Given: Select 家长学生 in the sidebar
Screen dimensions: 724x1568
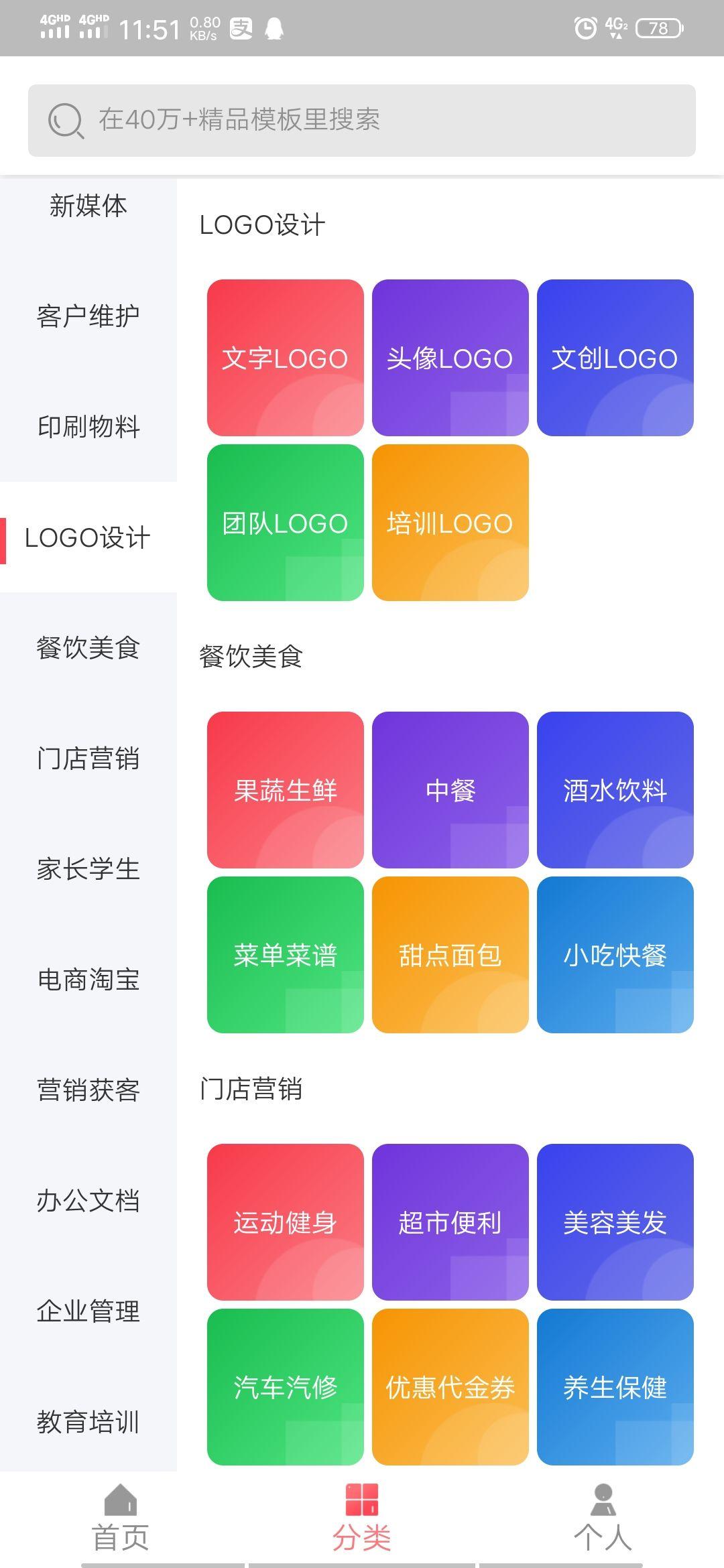Looking at the screenshot, I should point(88,869).
